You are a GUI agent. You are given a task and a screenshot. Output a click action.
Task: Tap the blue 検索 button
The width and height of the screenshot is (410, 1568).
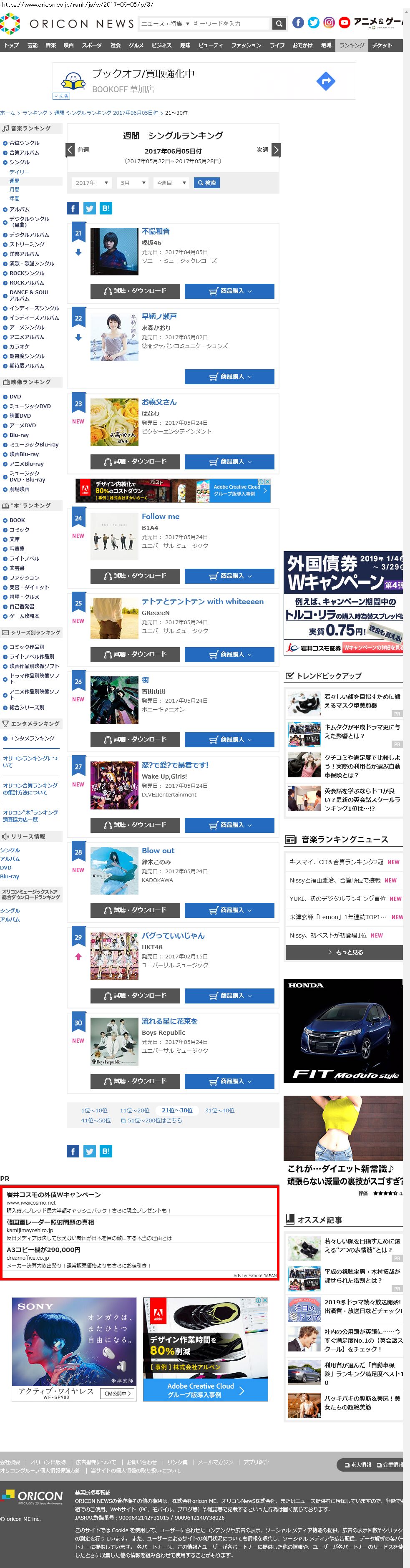tap(206, 183)
